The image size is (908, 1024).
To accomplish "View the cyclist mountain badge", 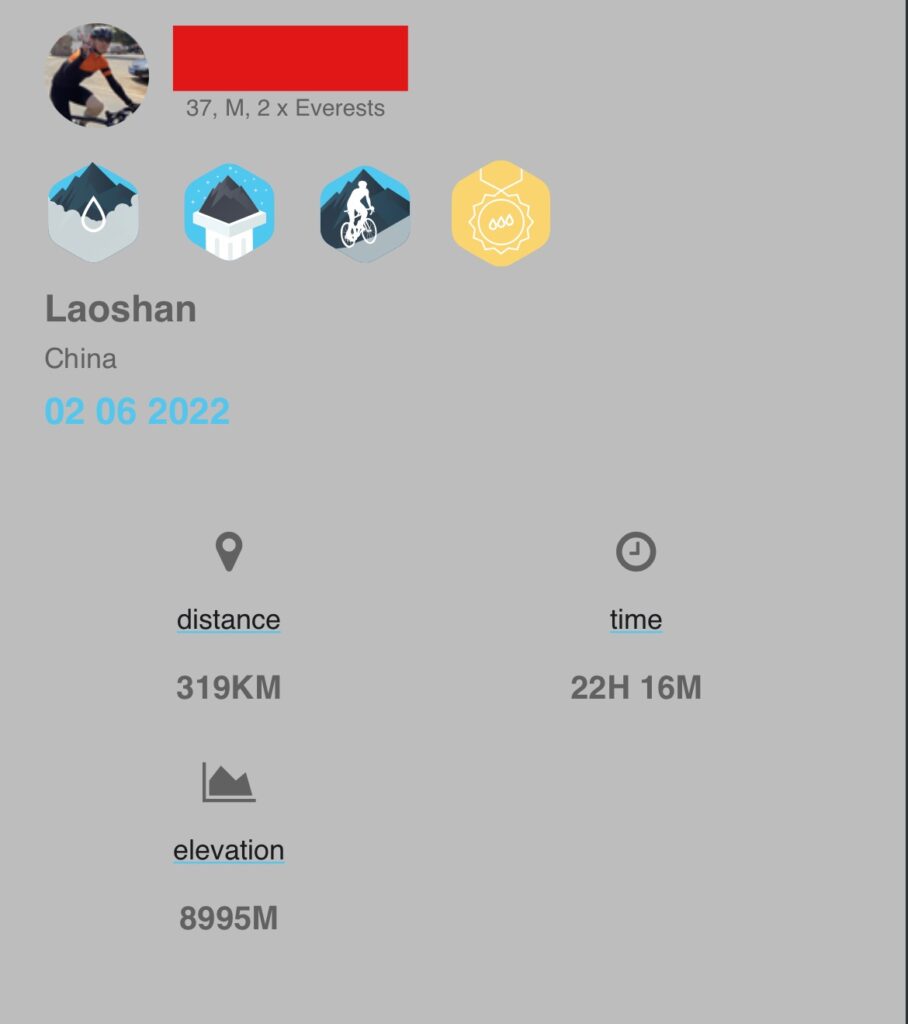I will click(364, 214).
